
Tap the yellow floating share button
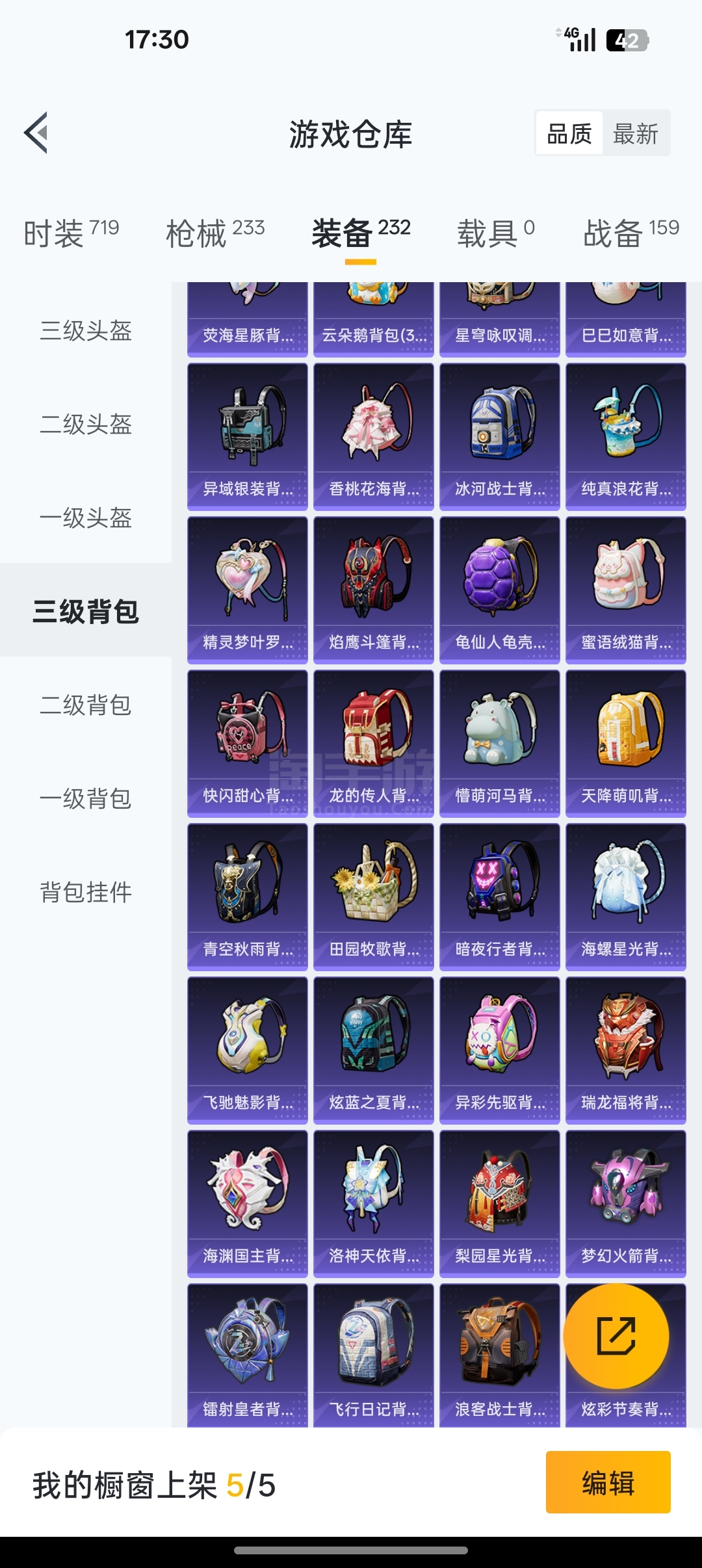pos(616,1336)
